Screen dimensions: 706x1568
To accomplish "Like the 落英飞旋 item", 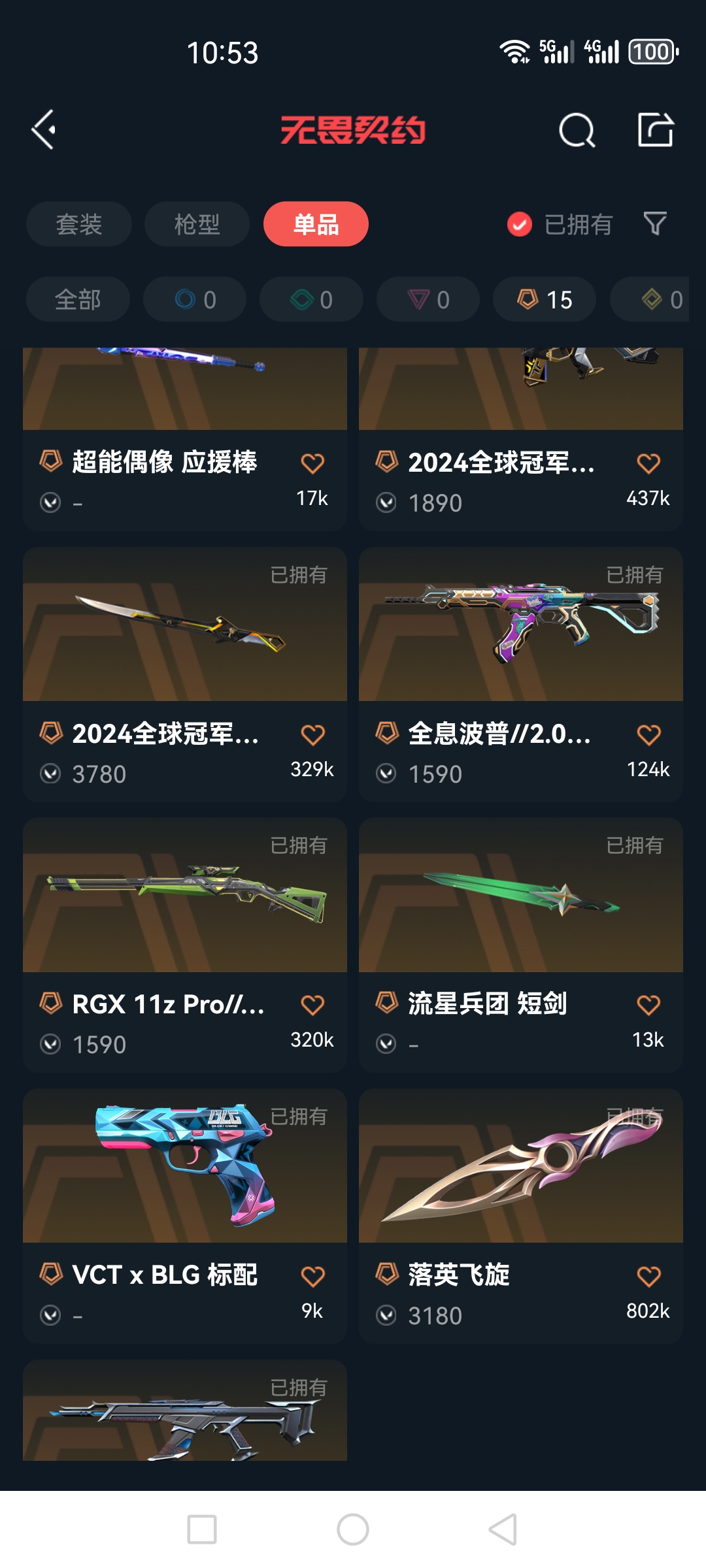I will [x=648, y=1276].
